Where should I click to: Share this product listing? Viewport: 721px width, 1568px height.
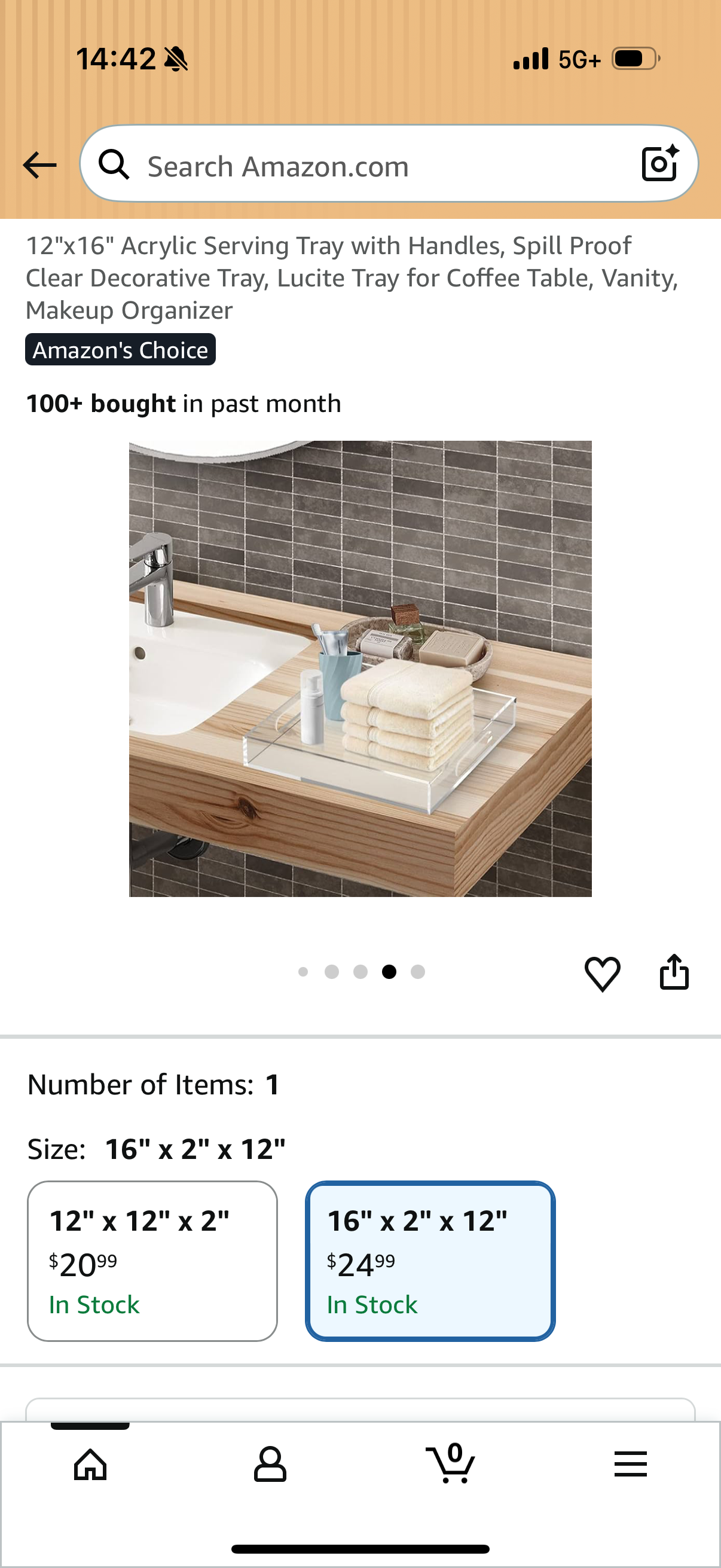674,972
